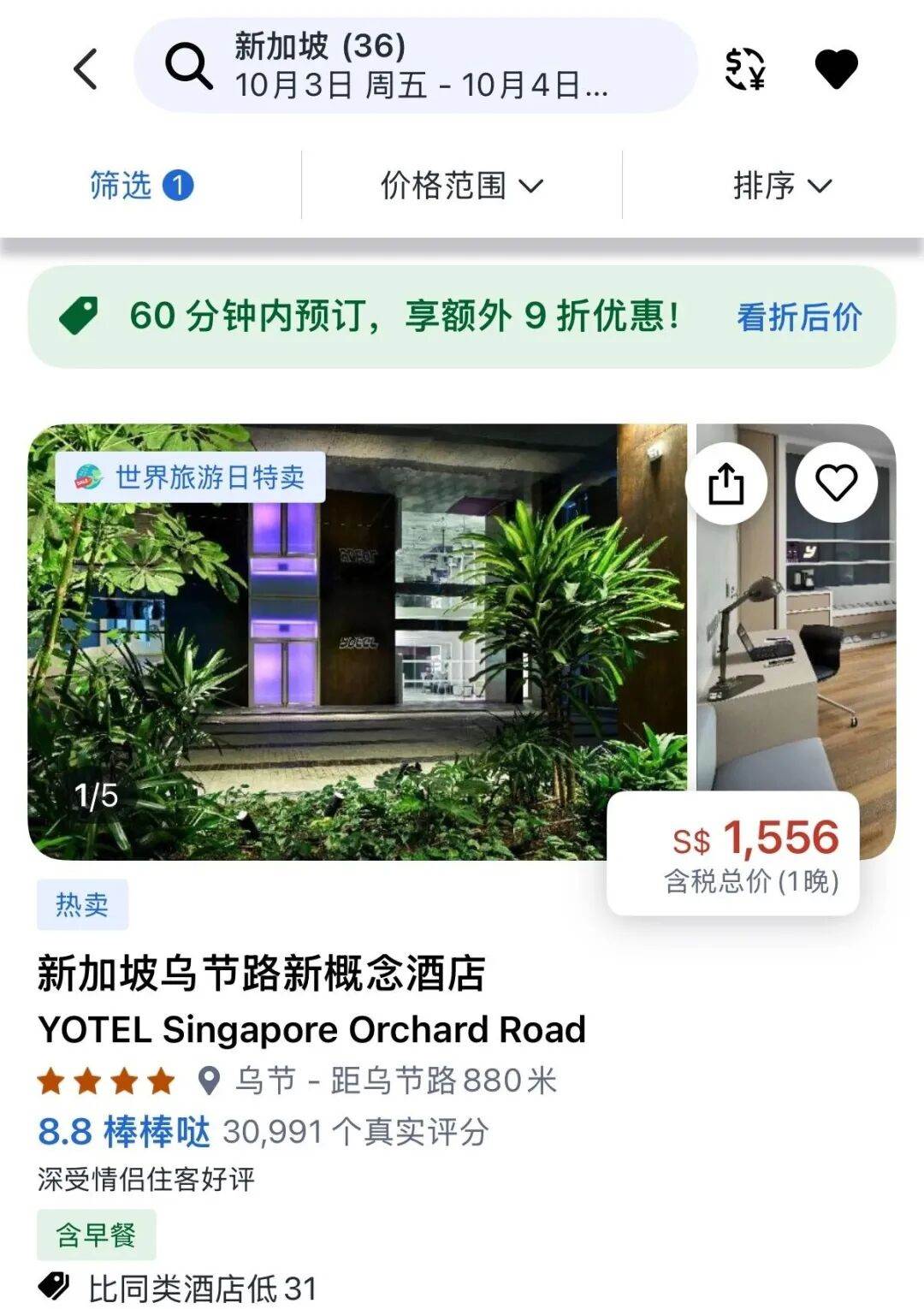Open saved favorites with the black heart icon
Image resolution: width=924 pixels, height=1309 pixels.
click(836, 69)
